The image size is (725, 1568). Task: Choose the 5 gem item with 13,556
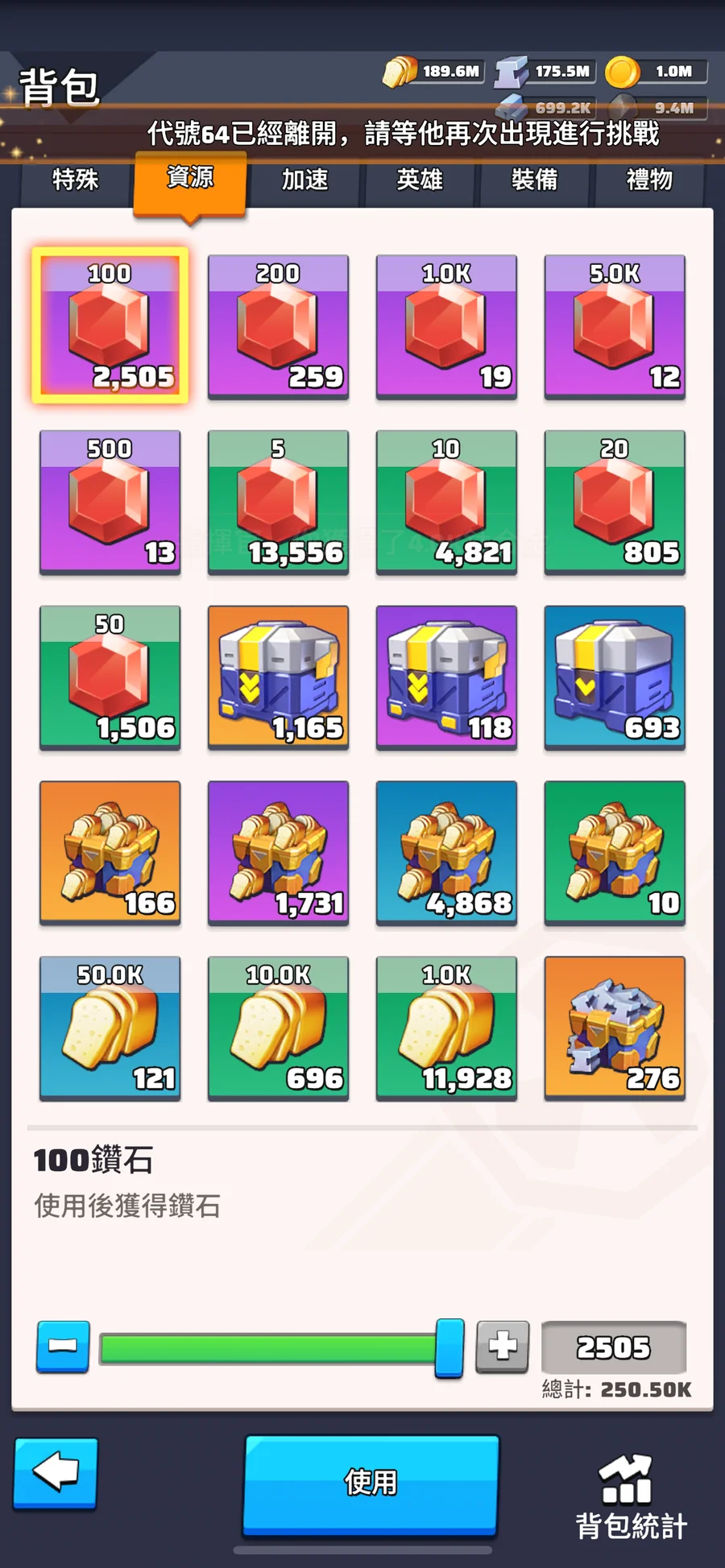[278, 502]
